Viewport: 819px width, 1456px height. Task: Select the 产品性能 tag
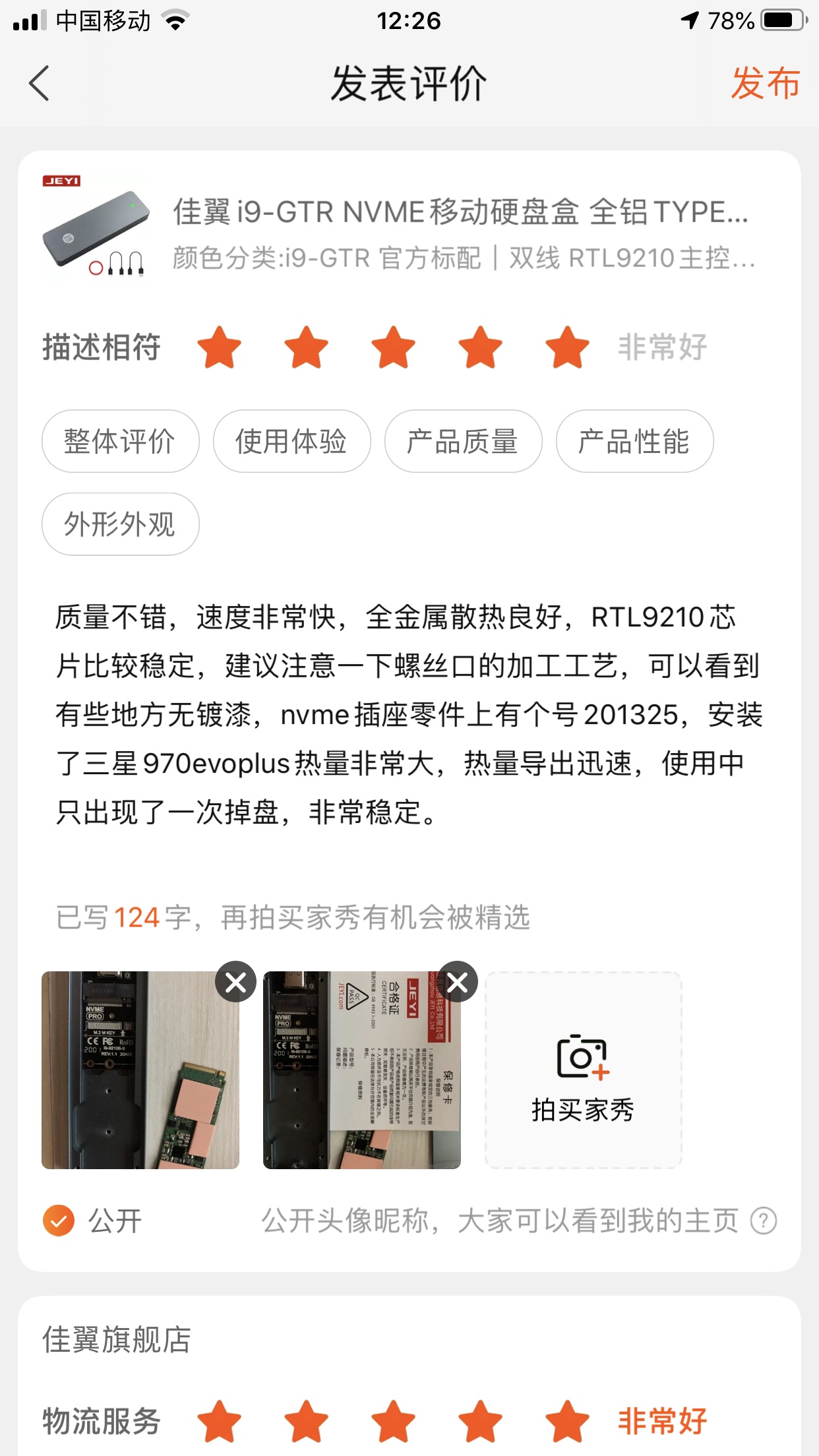(634, 441)
